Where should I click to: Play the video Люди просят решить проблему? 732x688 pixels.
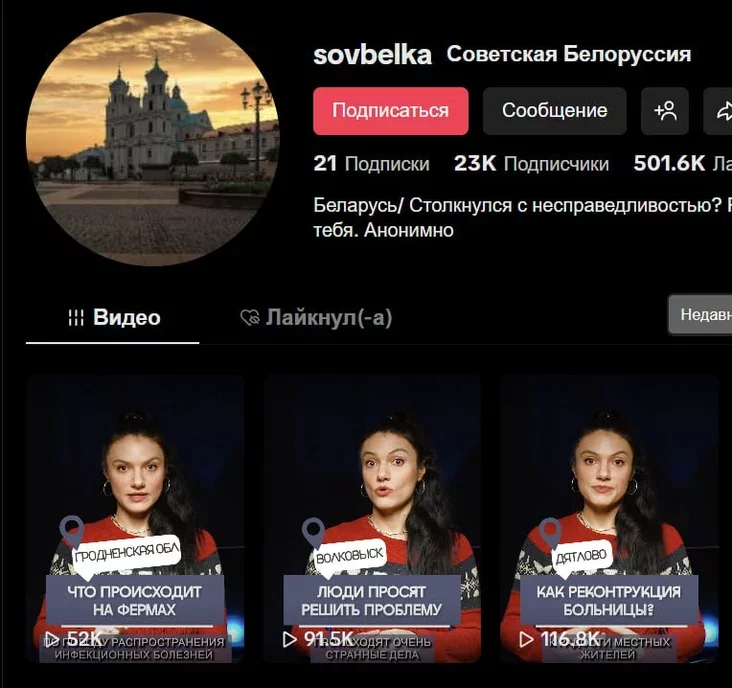click(x=372, y=520)
